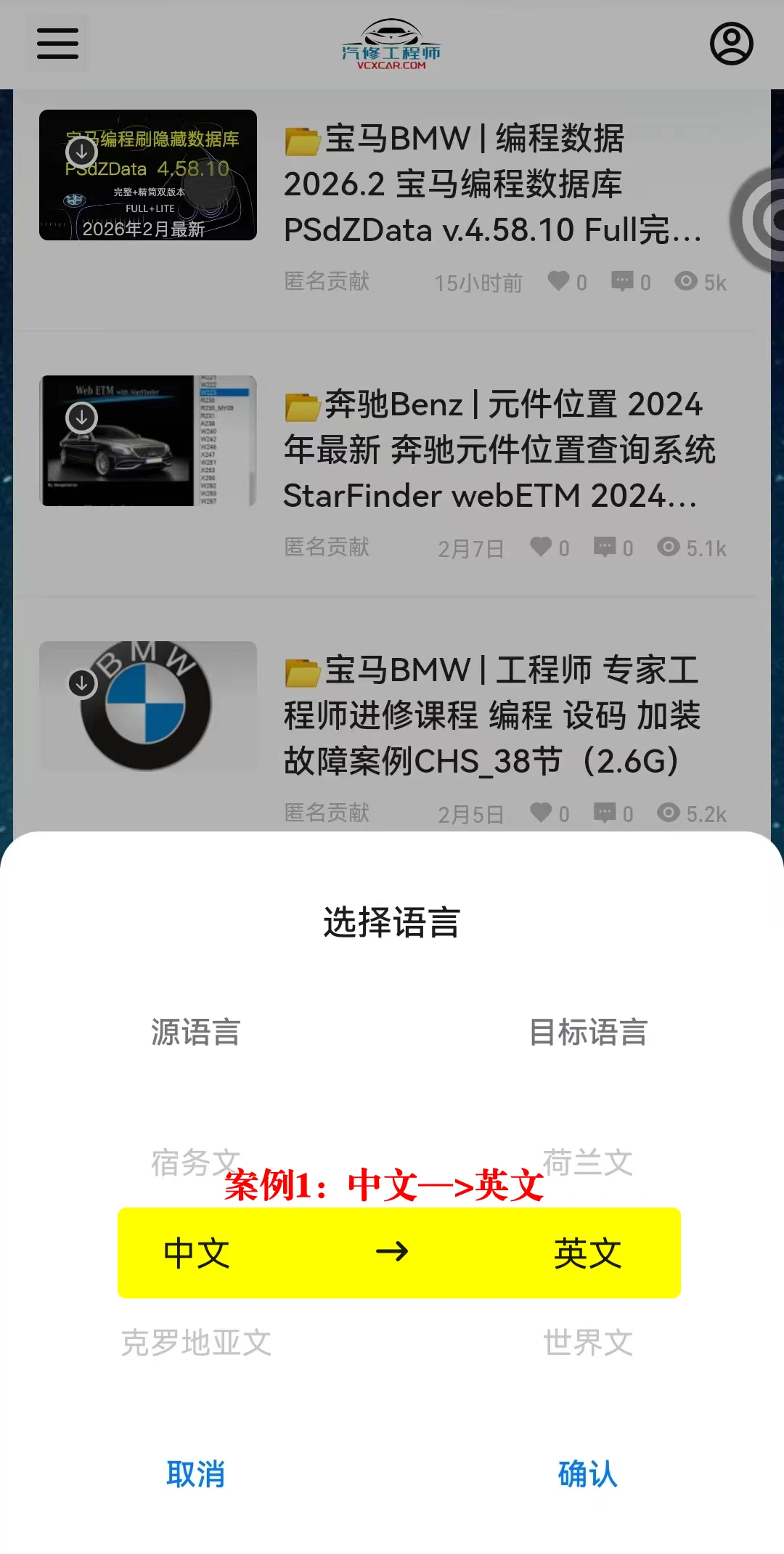Open the Benz StarFinder post thumbnail
The width and height of the screenshot is (784, 1554).
click(145, 439)
